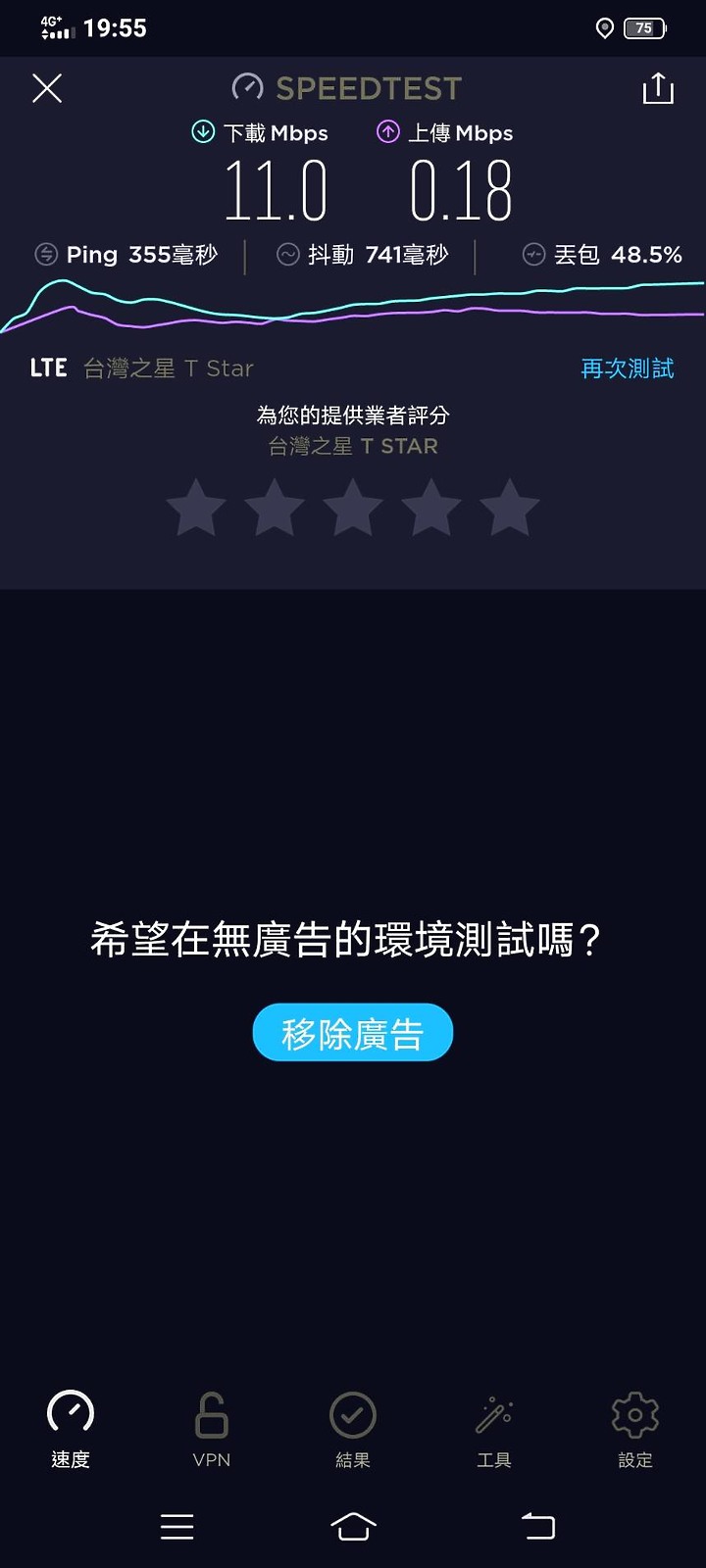The height and width of the screenshot is (1568, 706).
Task: Tap the 移除廣告 button
Action: point(353,1032)
